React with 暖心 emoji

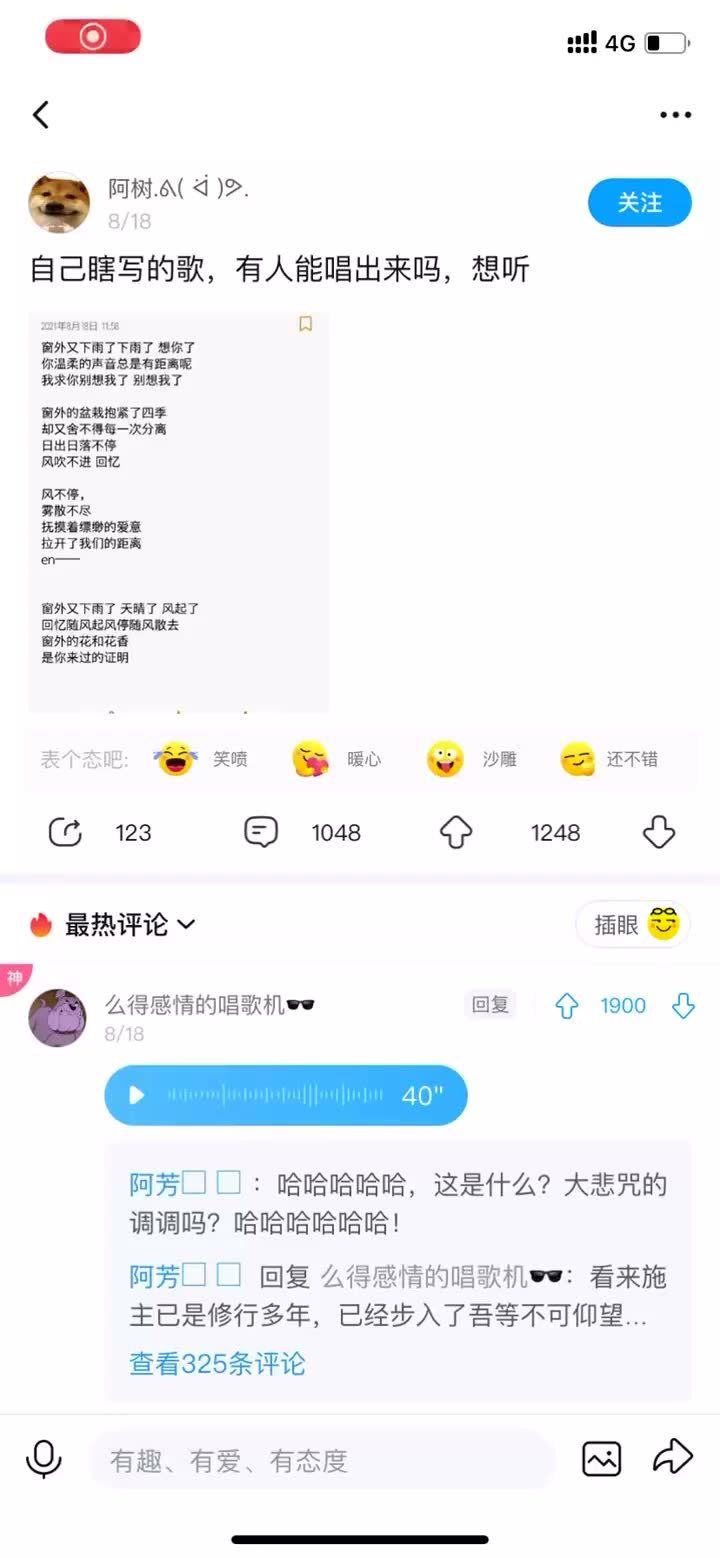point(312,759)
